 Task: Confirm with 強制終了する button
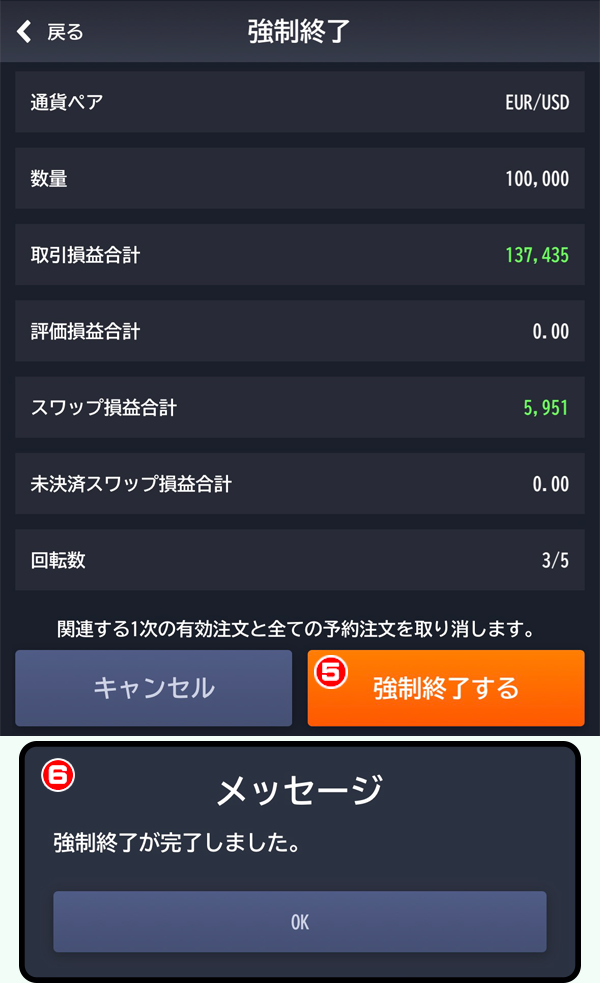point(446,688)
